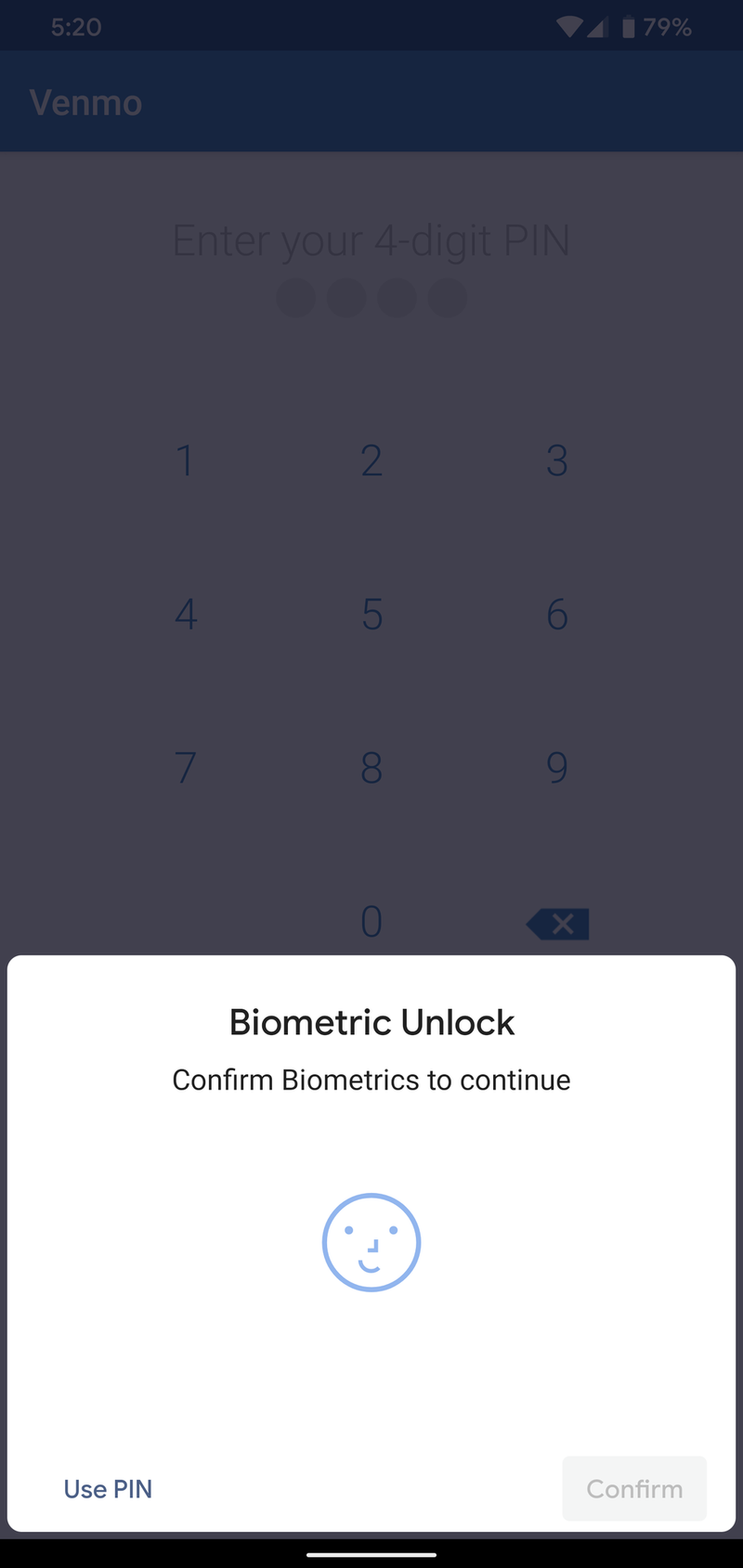This screenshot has height=1568, width=743.
Task: Choose Use PIN instead of biometrics
Action: pos(108,1488)
